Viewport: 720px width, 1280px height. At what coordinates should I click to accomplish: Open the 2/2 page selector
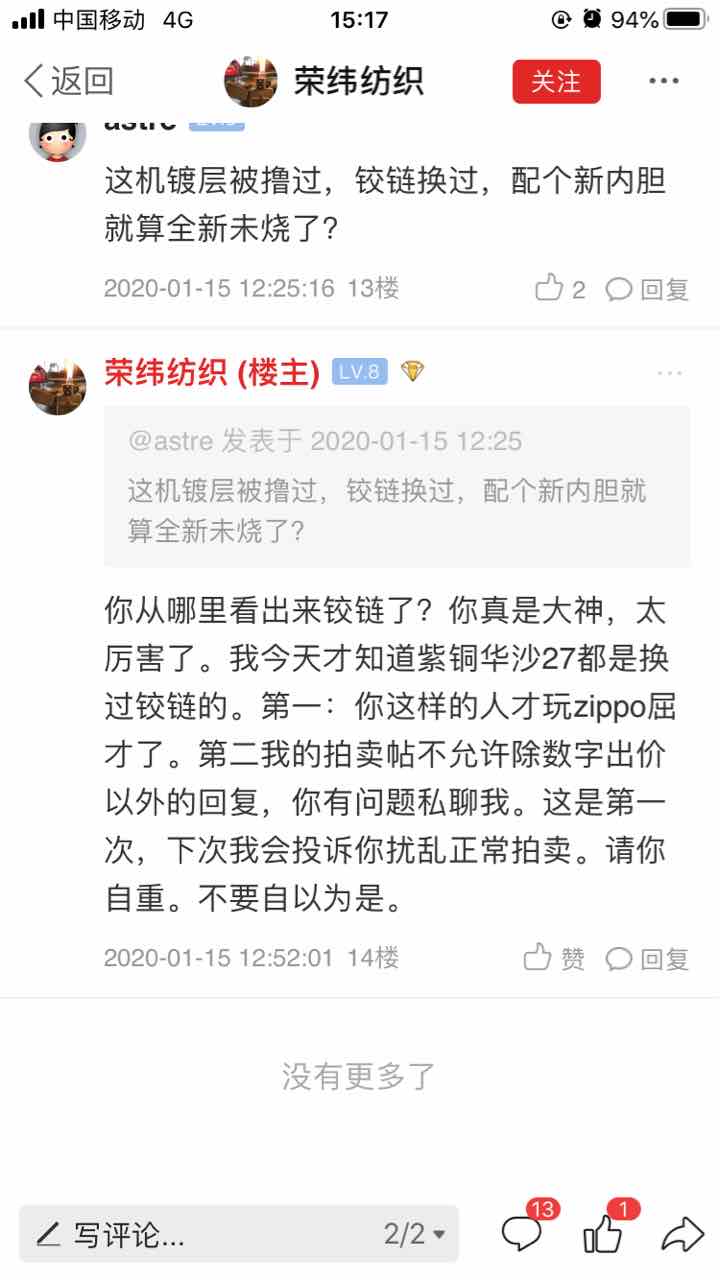tap(414, 1234)
